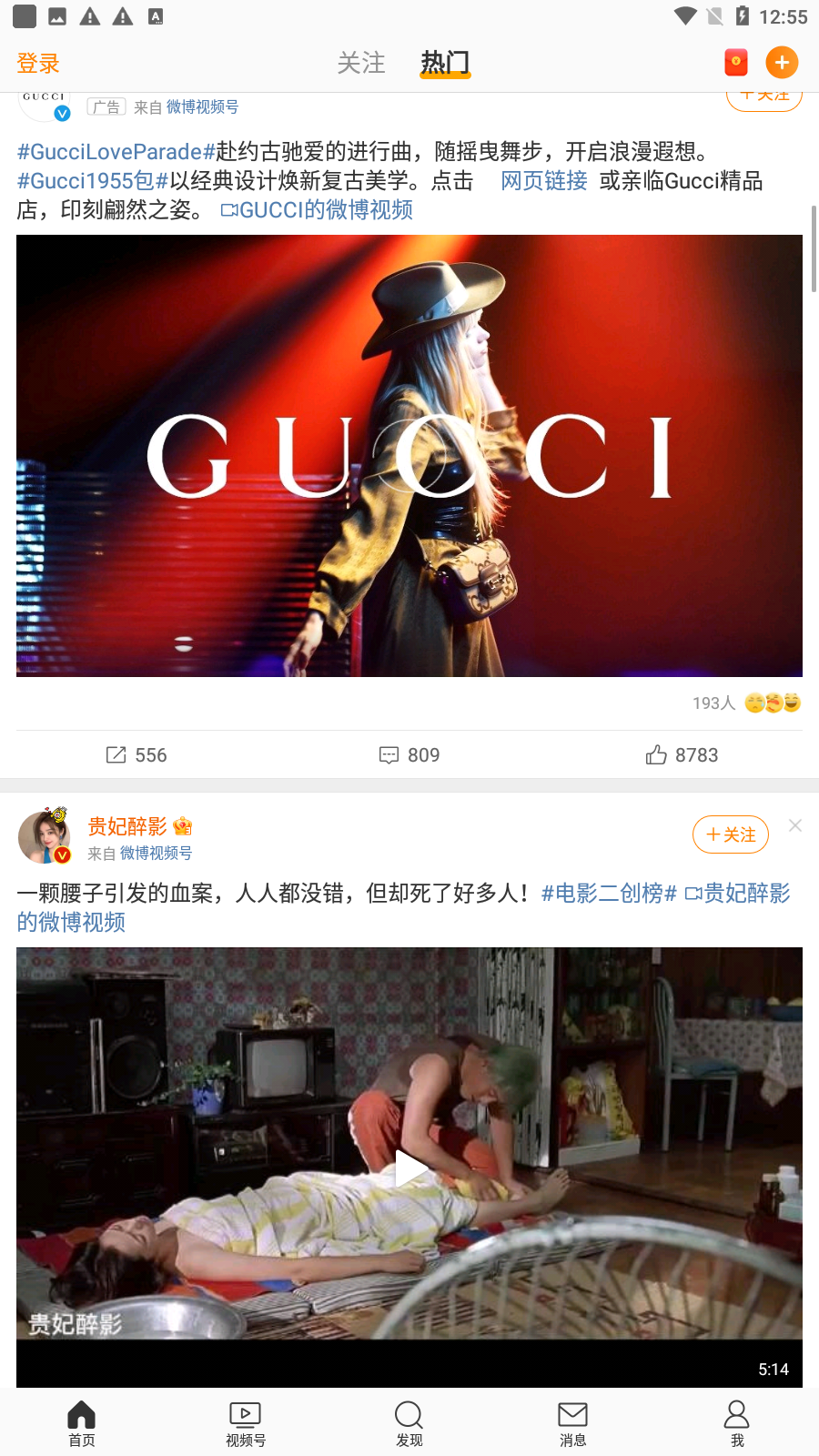Open the GUCCI的微博视频 link

(x=317, y=210)
